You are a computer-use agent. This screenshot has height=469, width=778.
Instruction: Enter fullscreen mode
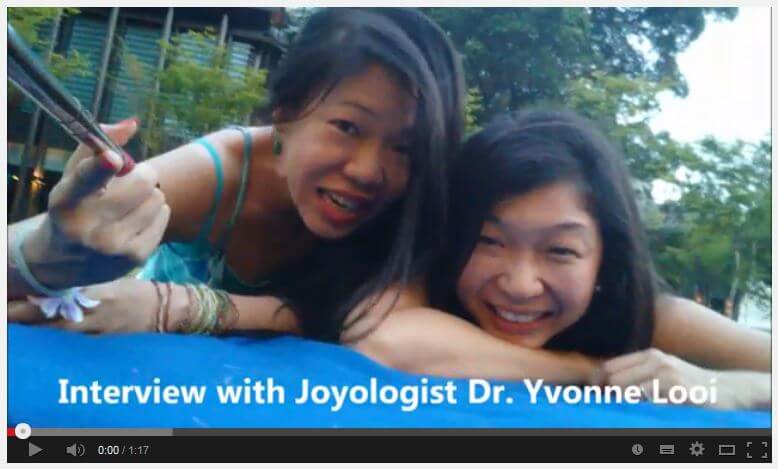[757, 450]
